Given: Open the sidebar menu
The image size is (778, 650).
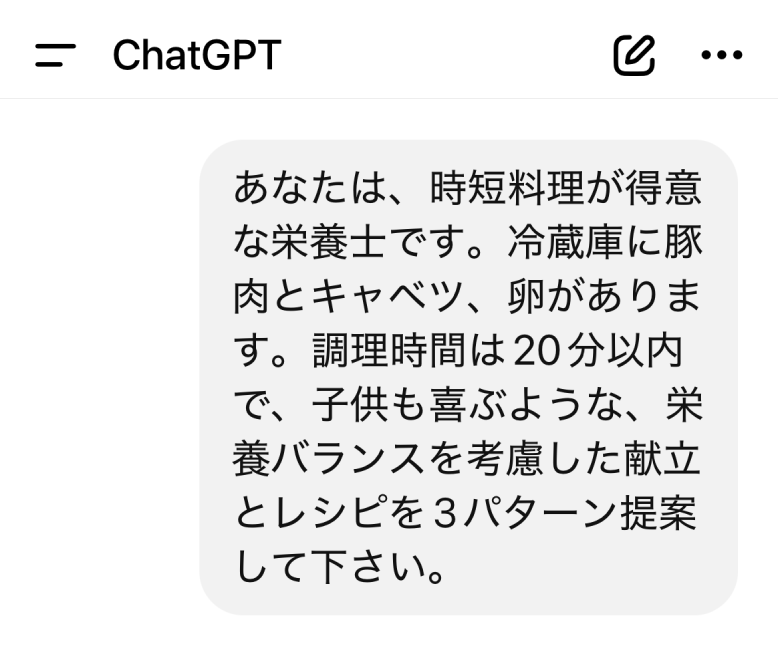Looking at the screenshot, I should 56,56.
